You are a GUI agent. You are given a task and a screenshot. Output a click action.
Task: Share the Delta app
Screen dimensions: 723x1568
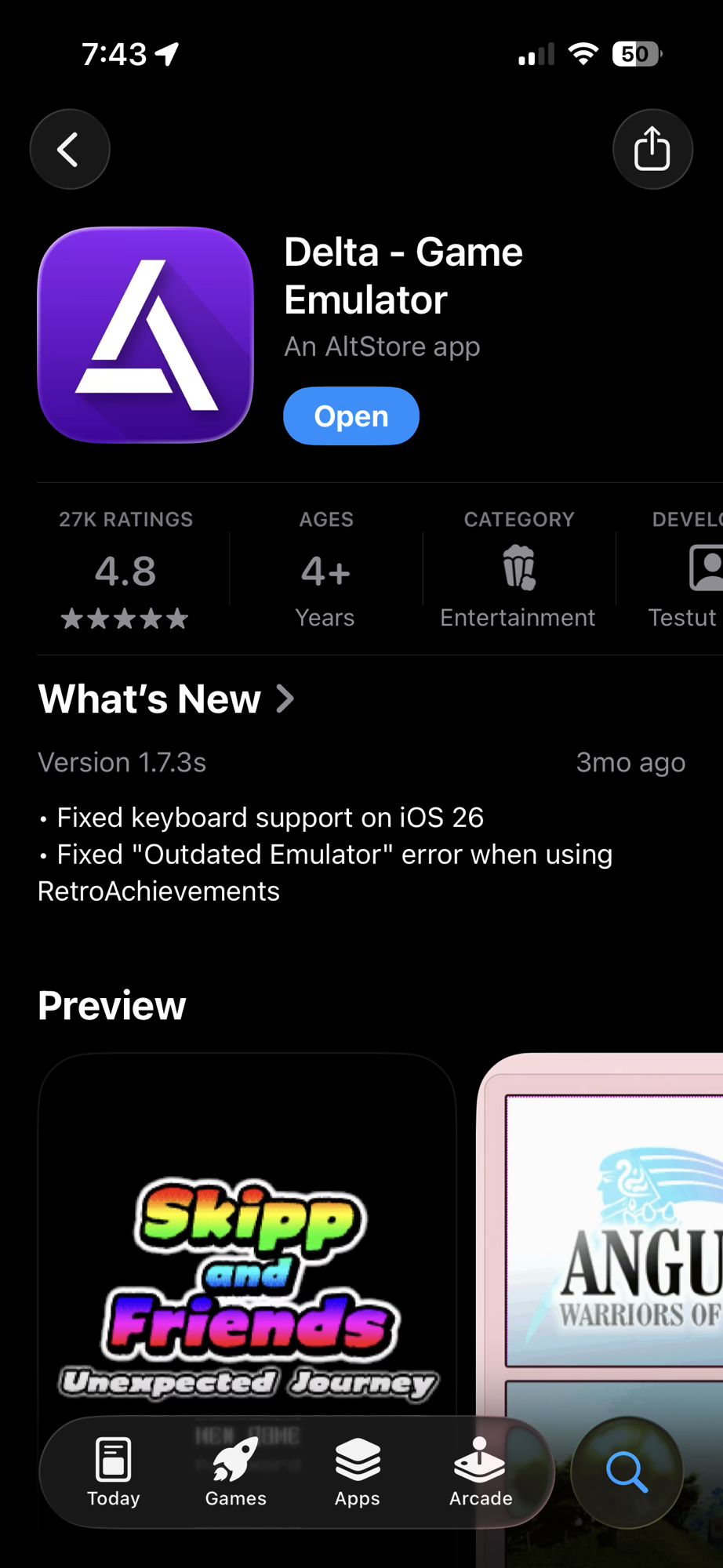click(652, 149)
